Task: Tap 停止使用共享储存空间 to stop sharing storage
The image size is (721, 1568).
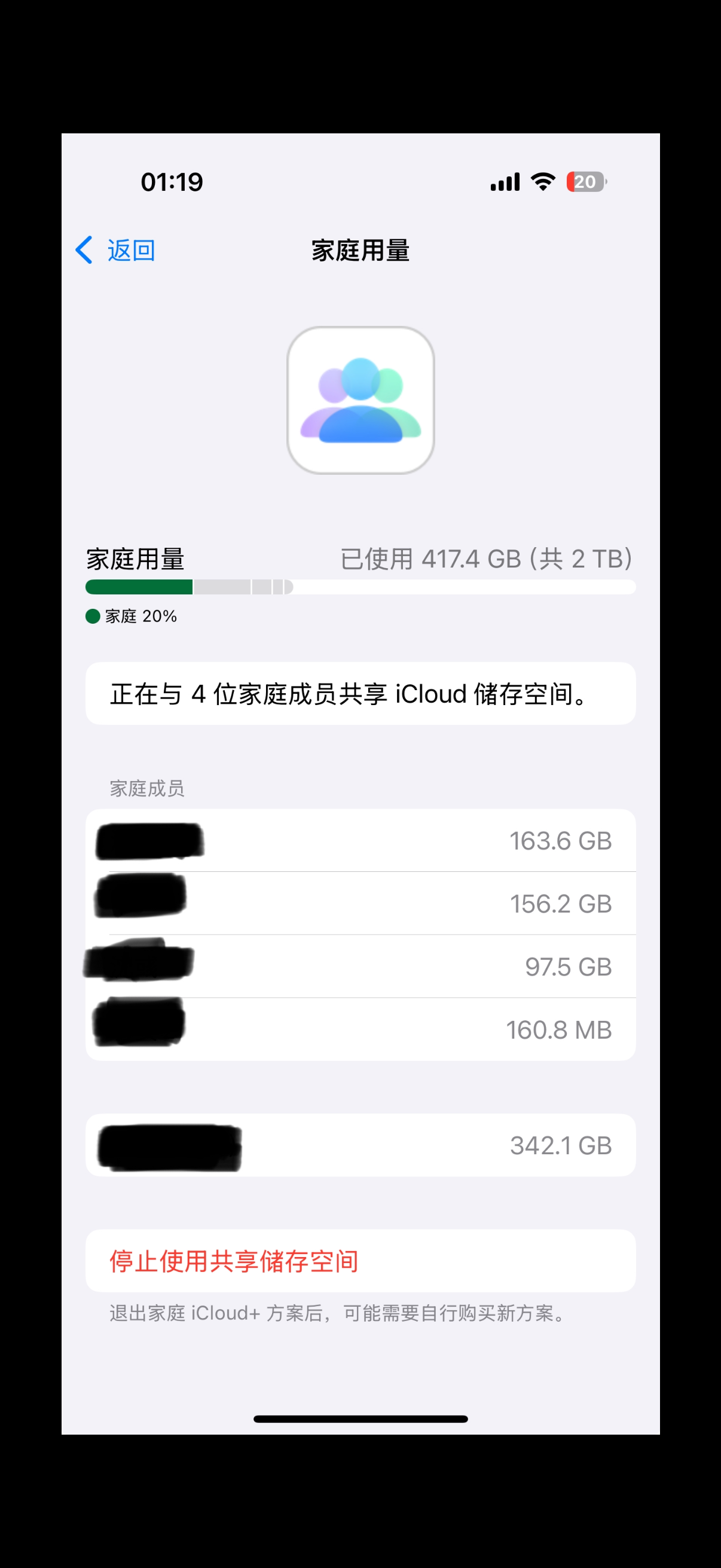Action: coord(234,1261)
